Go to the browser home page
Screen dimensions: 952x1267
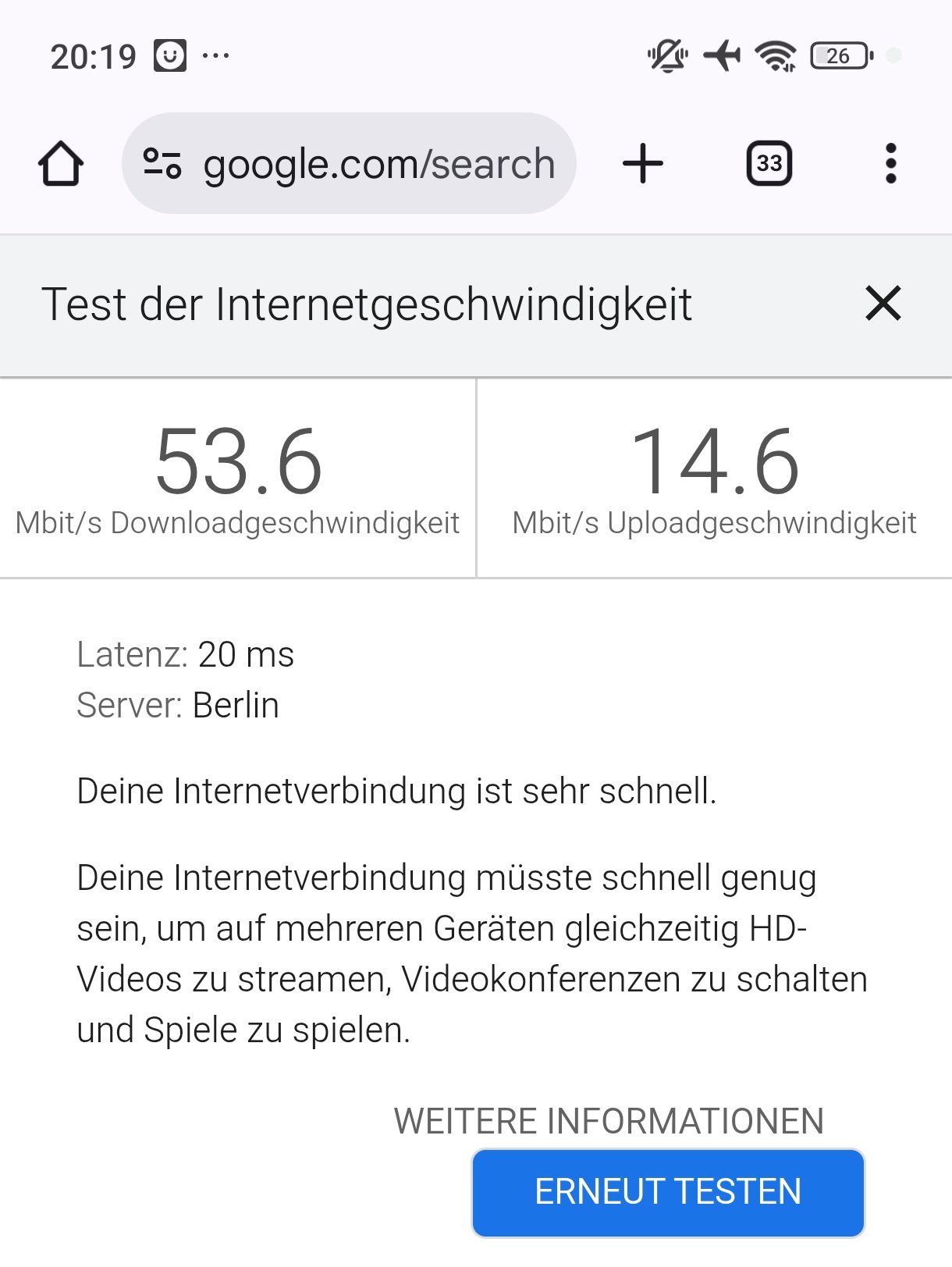pos(61,164)
